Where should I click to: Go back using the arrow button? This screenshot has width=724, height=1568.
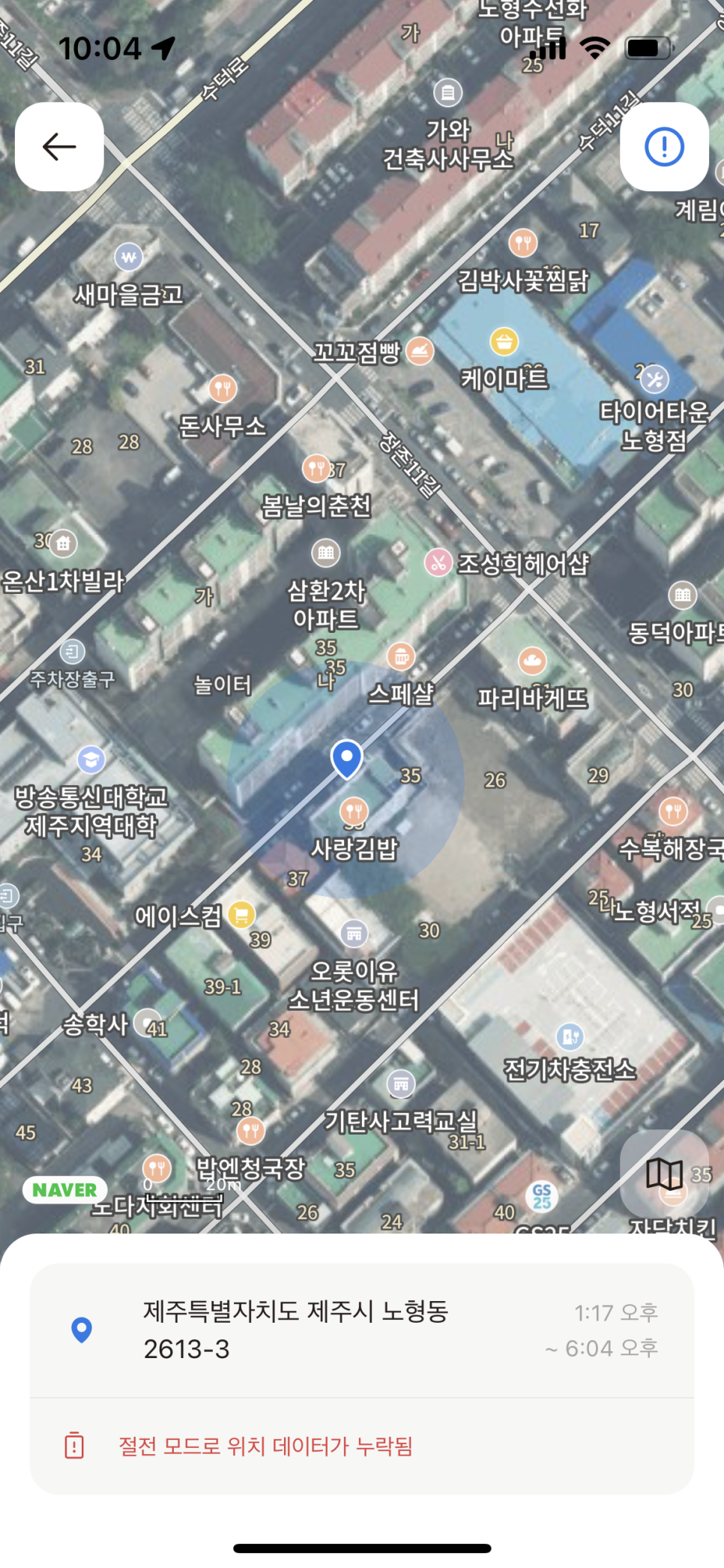click(59, 146)
